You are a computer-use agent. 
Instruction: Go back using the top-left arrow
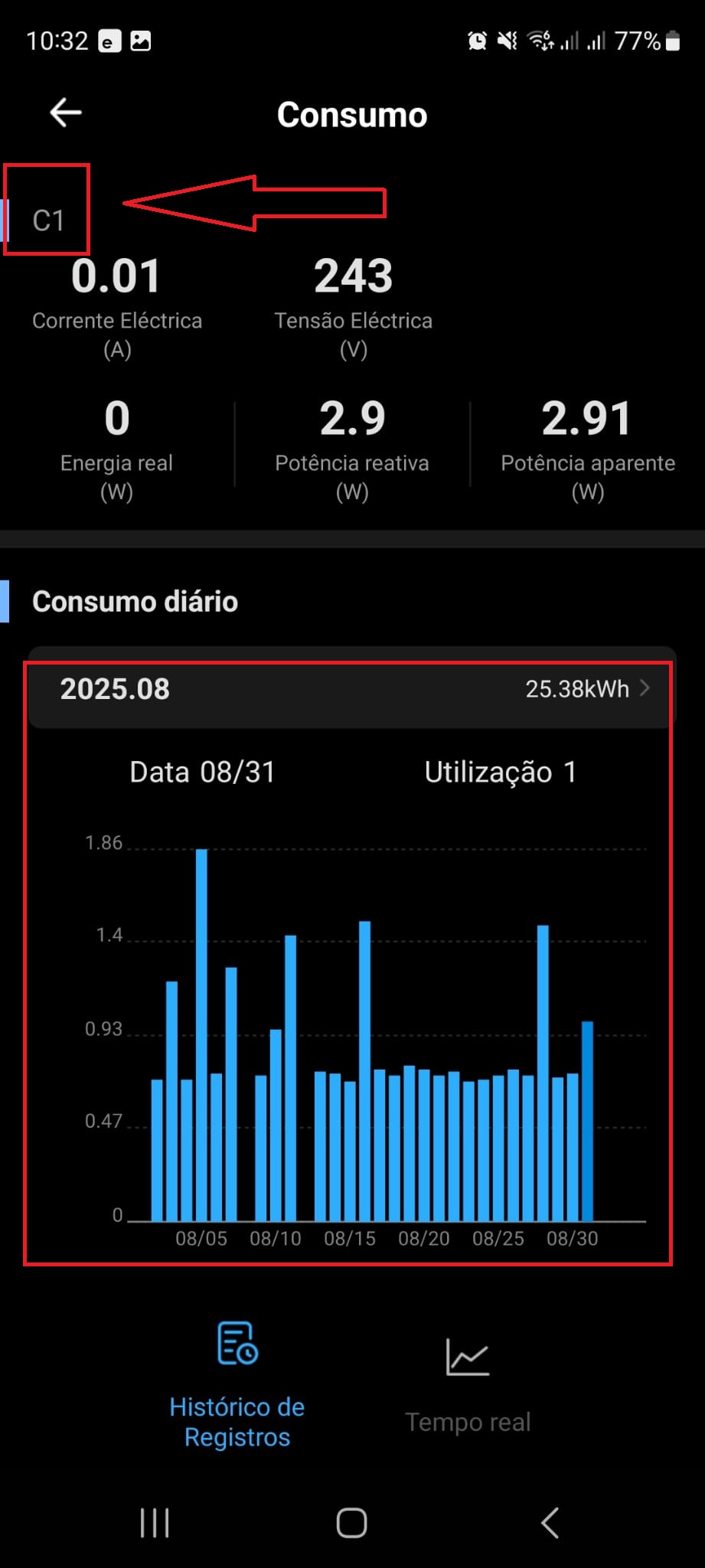(x=66, y=113)
